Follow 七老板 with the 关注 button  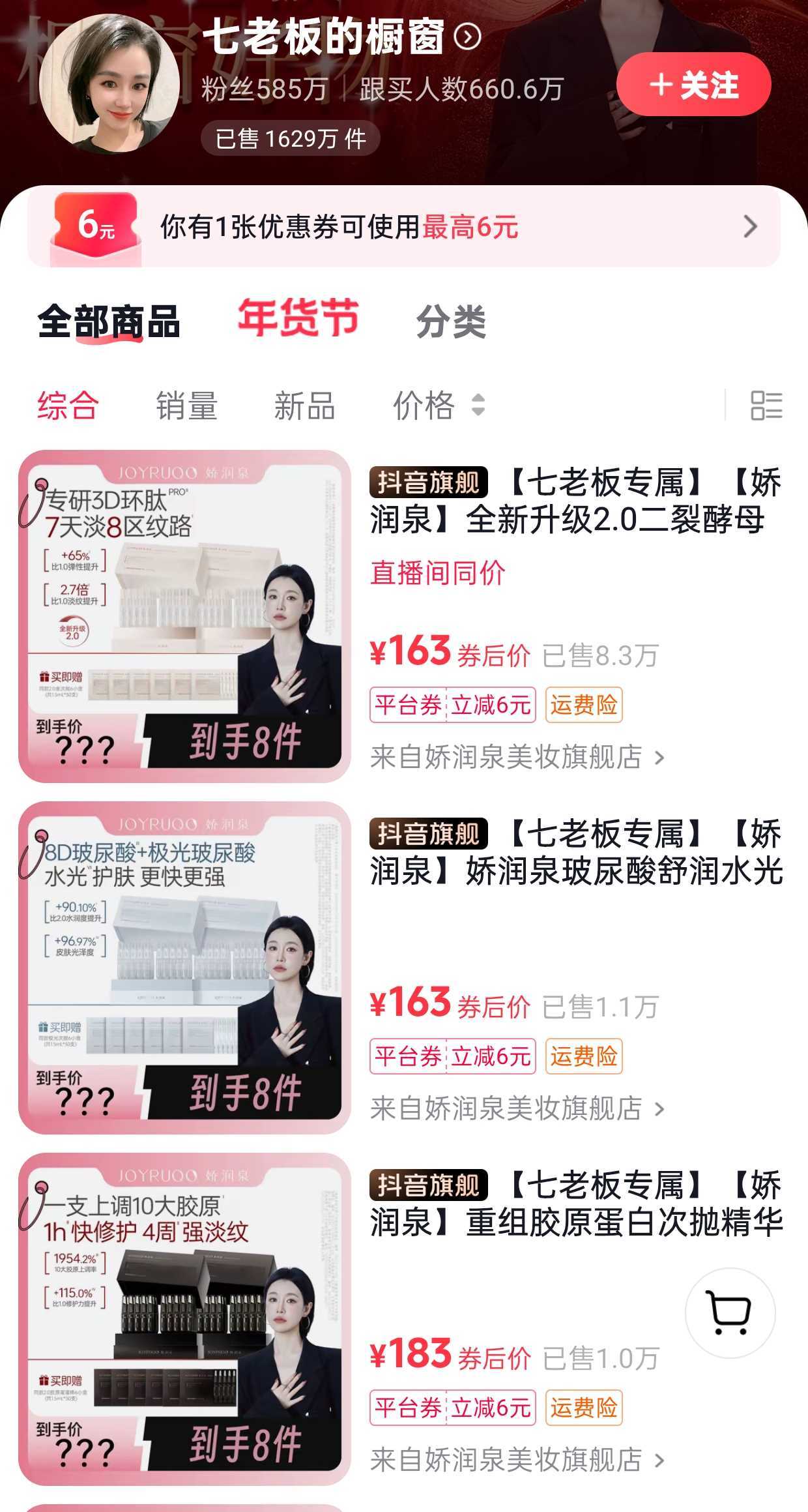pos(693,85)
